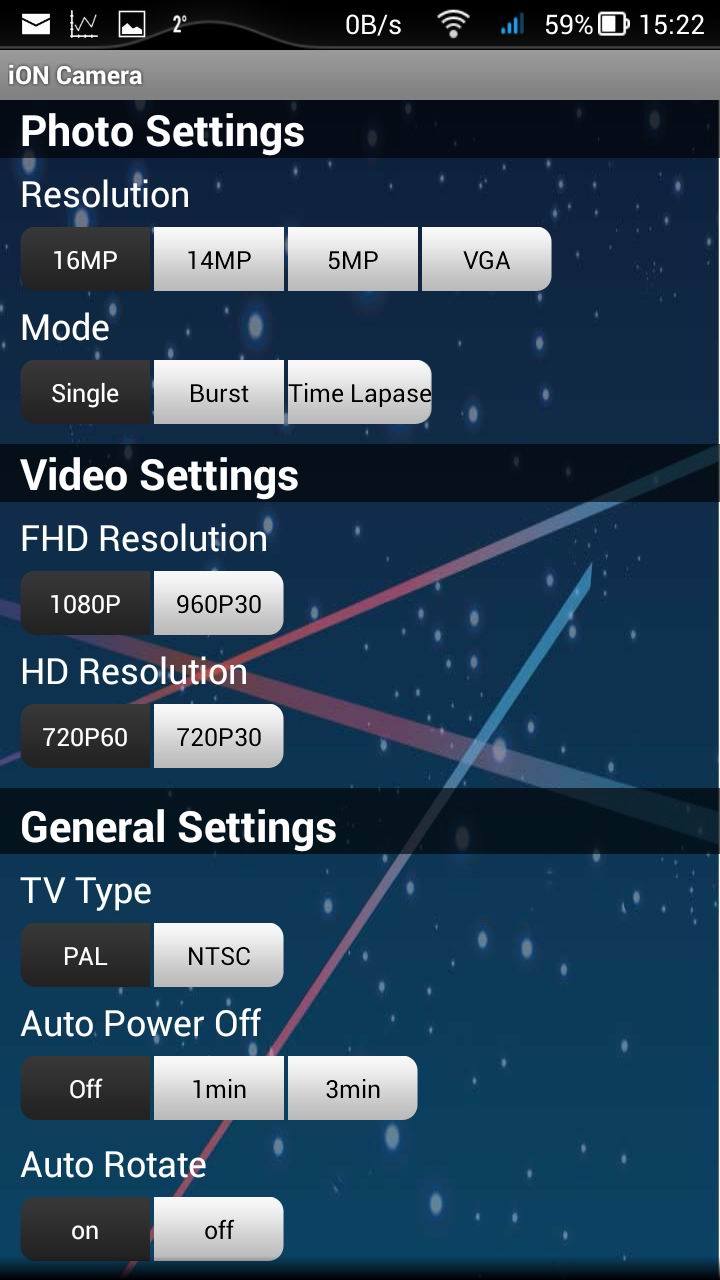Select 16MP photo resolution
Image resolution: width=720 pixels, height=1280 pixels.
point(86,260)
